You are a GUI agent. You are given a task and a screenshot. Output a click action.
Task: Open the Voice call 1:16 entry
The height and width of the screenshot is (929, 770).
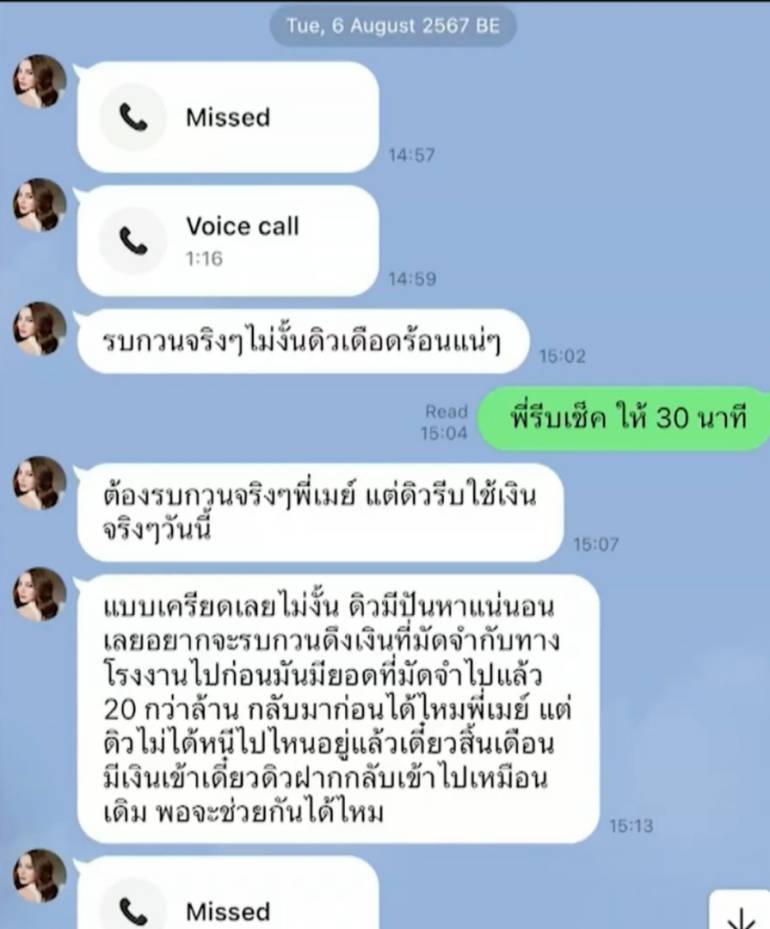(227, 240)
